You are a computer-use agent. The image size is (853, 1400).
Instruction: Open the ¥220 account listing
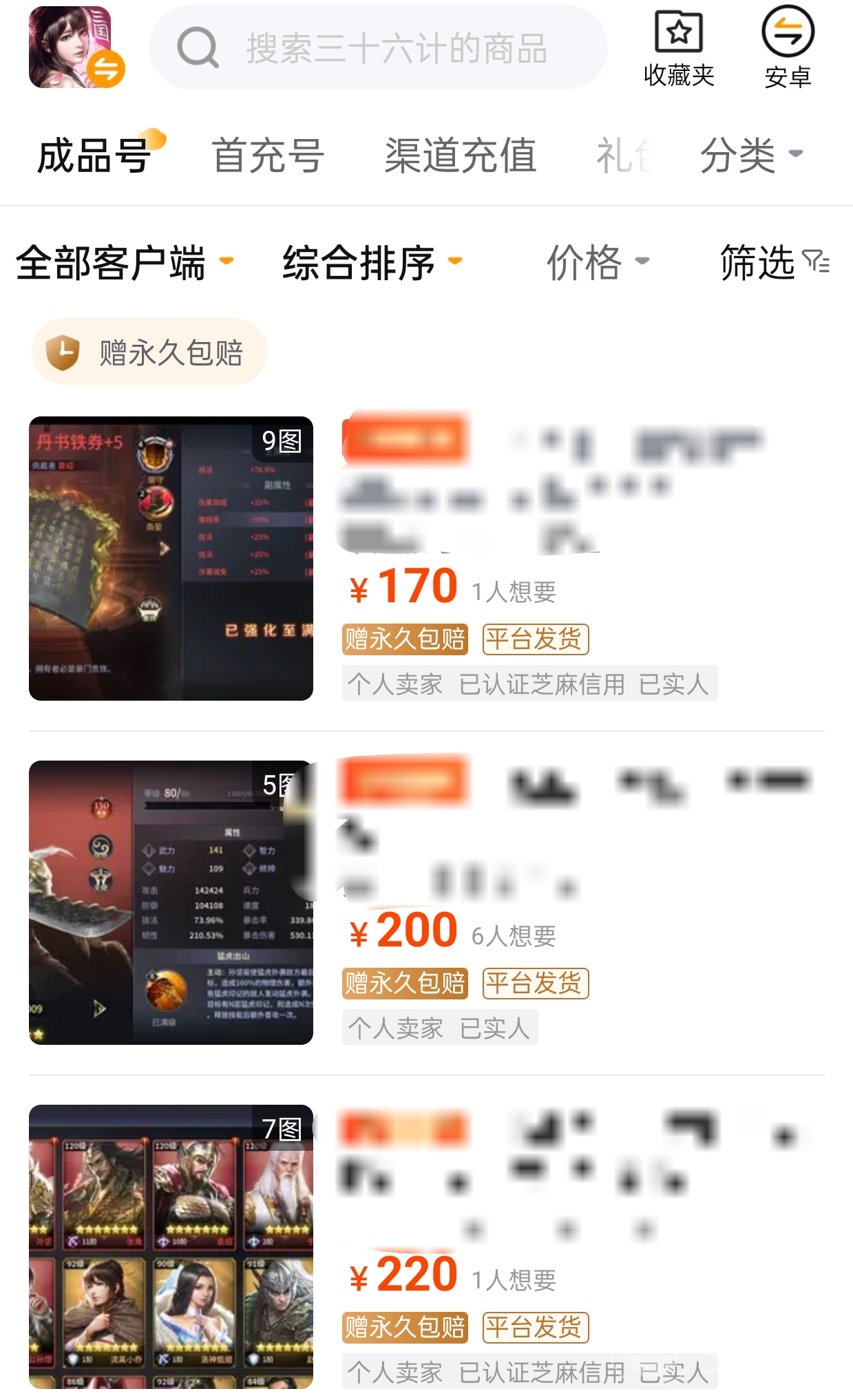click(x=427, y=1247)
